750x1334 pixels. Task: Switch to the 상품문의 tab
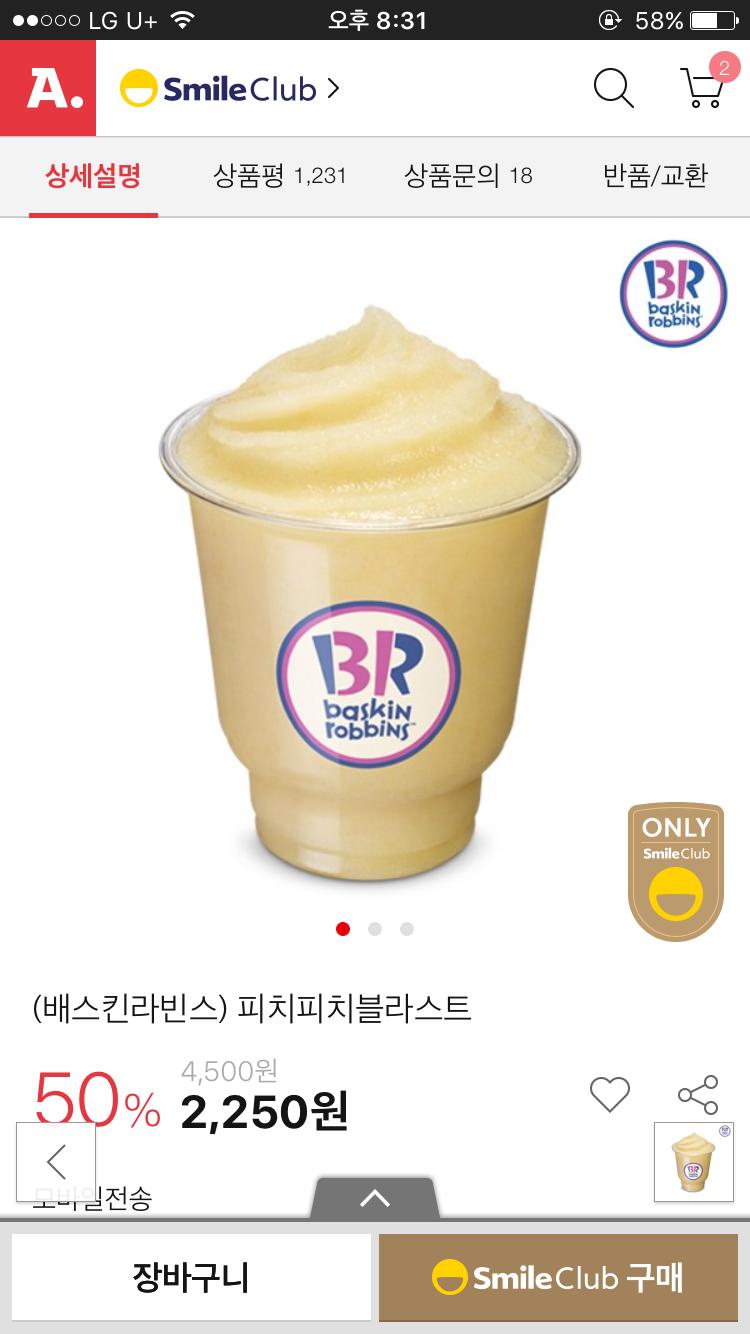point(467,177)
